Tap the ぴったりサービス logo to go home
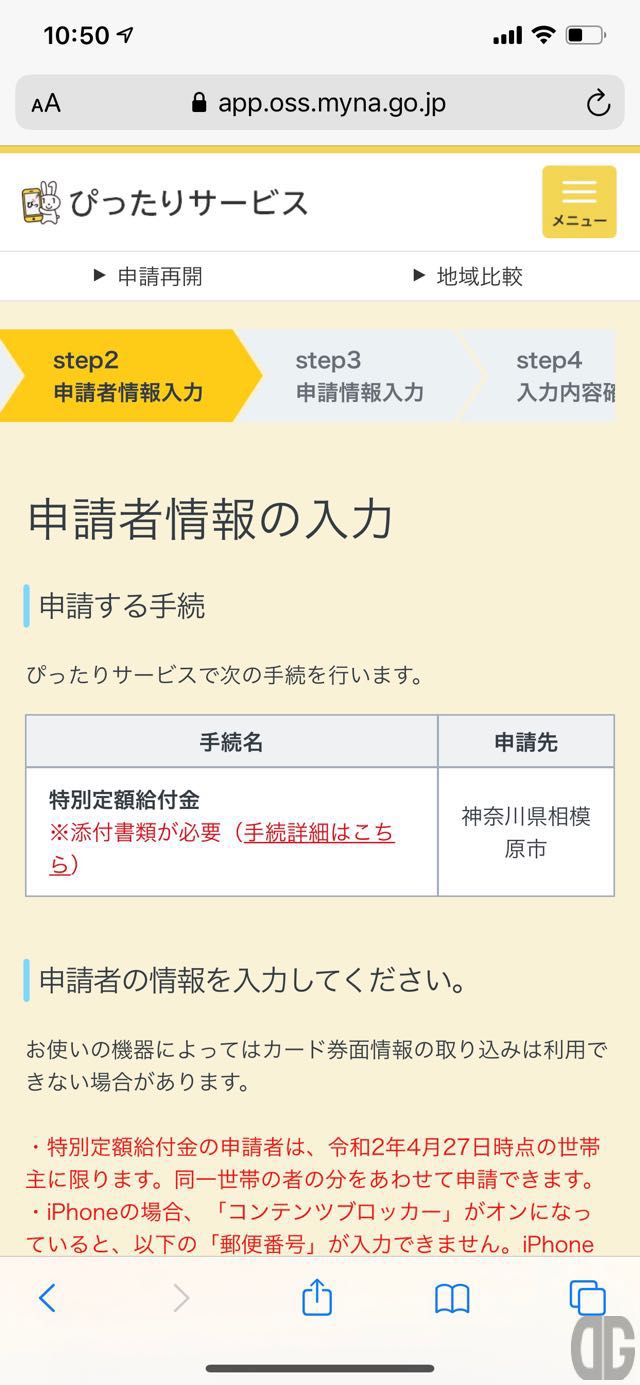The image size is (640, 1385). click(165, 203)
